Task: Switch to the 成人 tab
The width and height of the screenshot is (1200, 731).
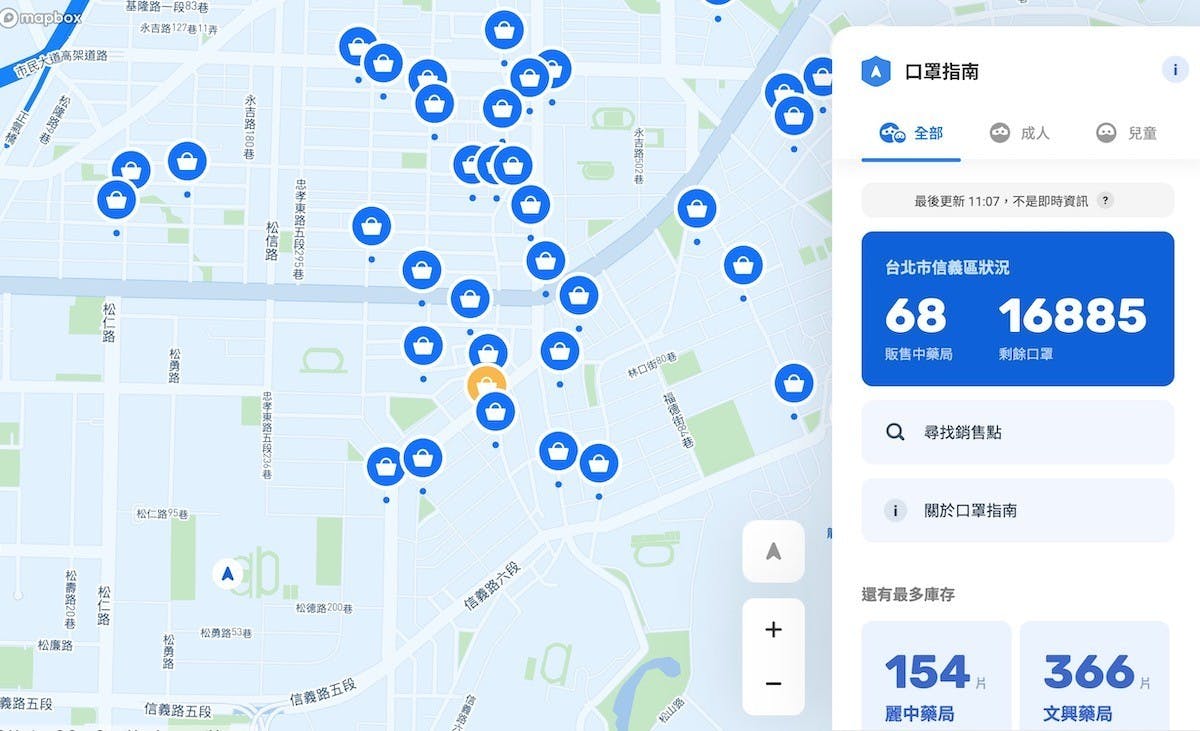Action: tap(1019, 133)
